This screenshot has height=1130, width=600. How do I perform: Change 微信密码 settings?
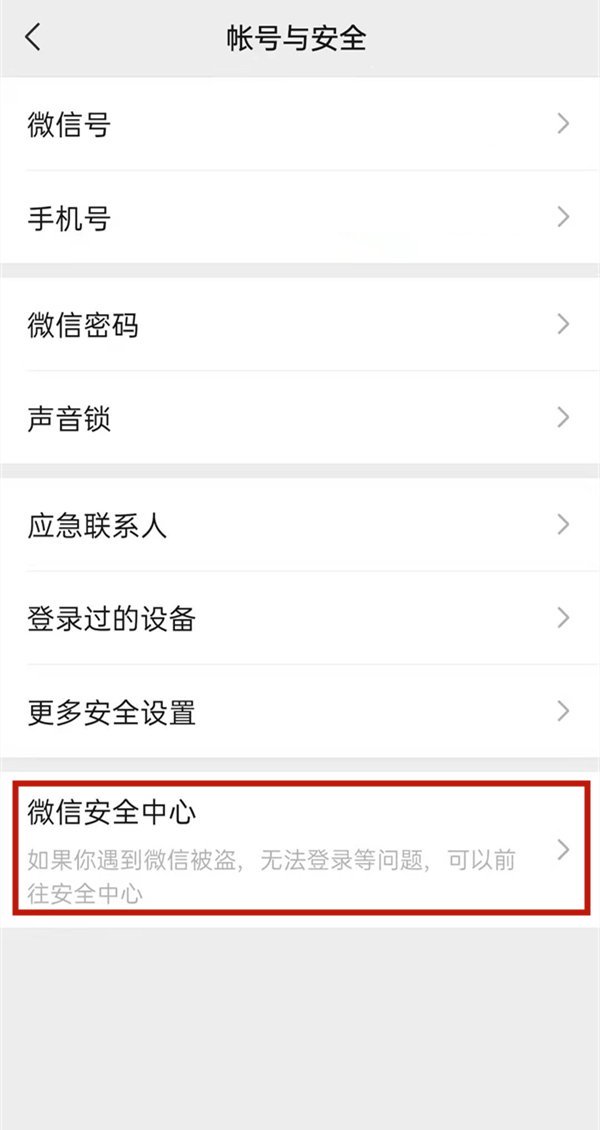pyautogui.click(x=300, y=324)
